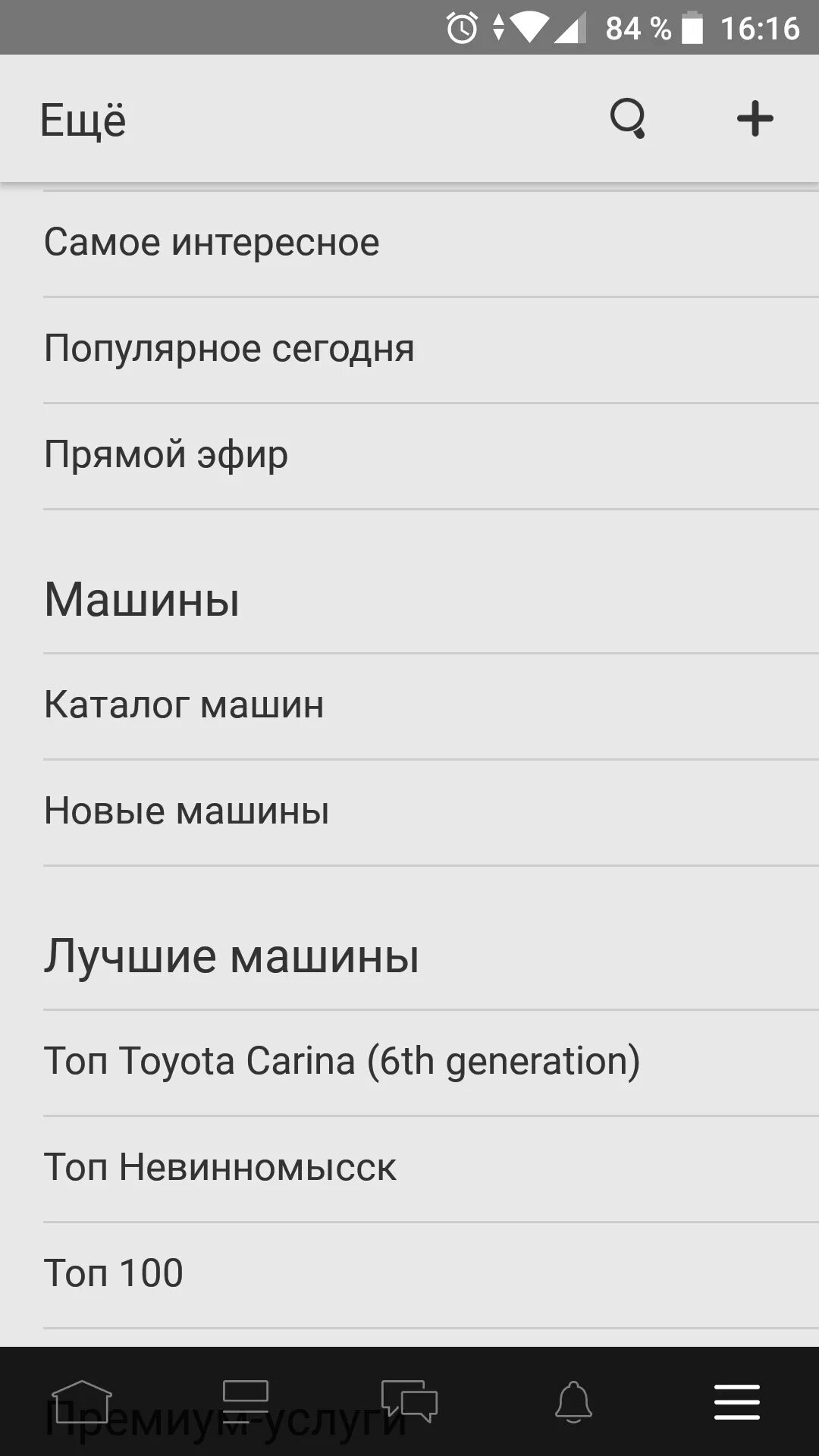819x1456 pixels.
Task: Switch to the home tab
Action: [82, 1401]
